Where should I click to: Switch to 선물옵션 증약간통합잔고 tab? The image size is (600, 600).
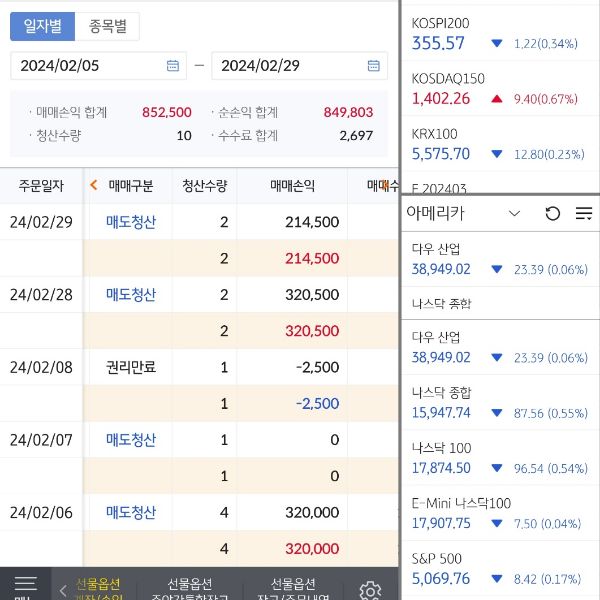point(190,588)
